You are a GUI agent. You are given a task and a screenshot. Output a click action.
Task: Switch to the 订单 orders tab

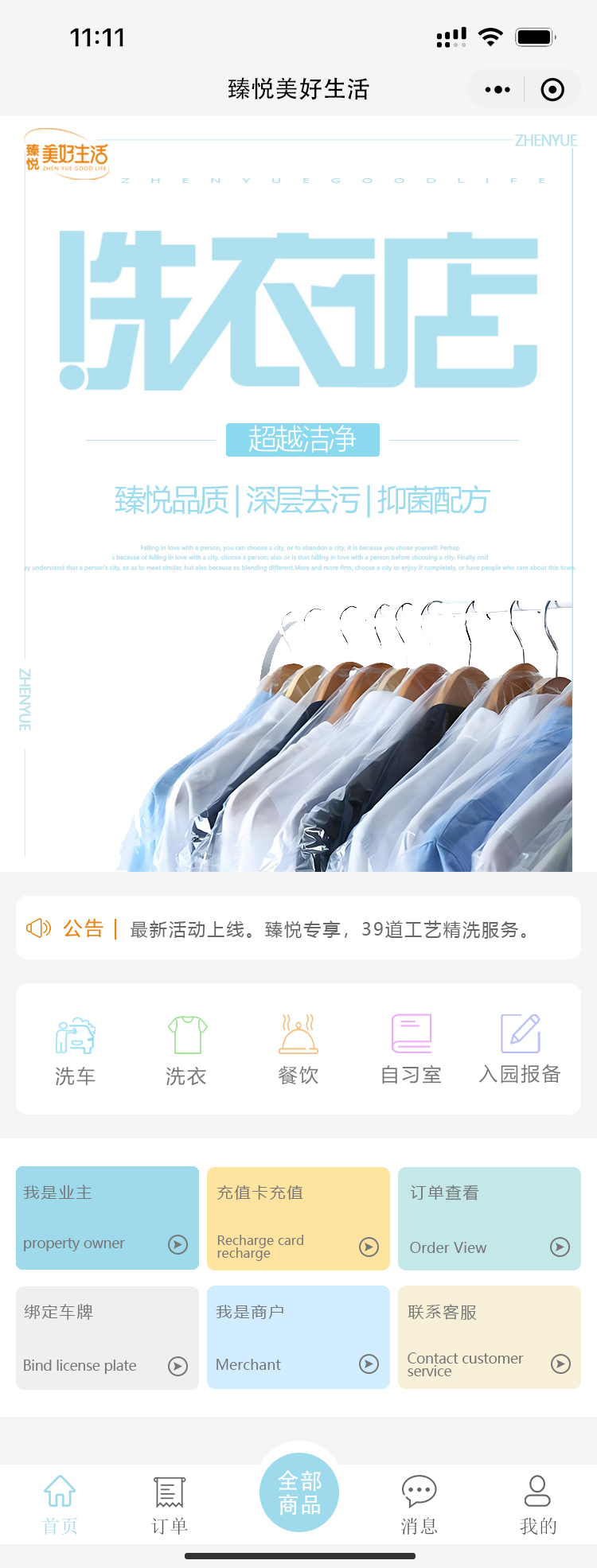(x=170, y=1505)
